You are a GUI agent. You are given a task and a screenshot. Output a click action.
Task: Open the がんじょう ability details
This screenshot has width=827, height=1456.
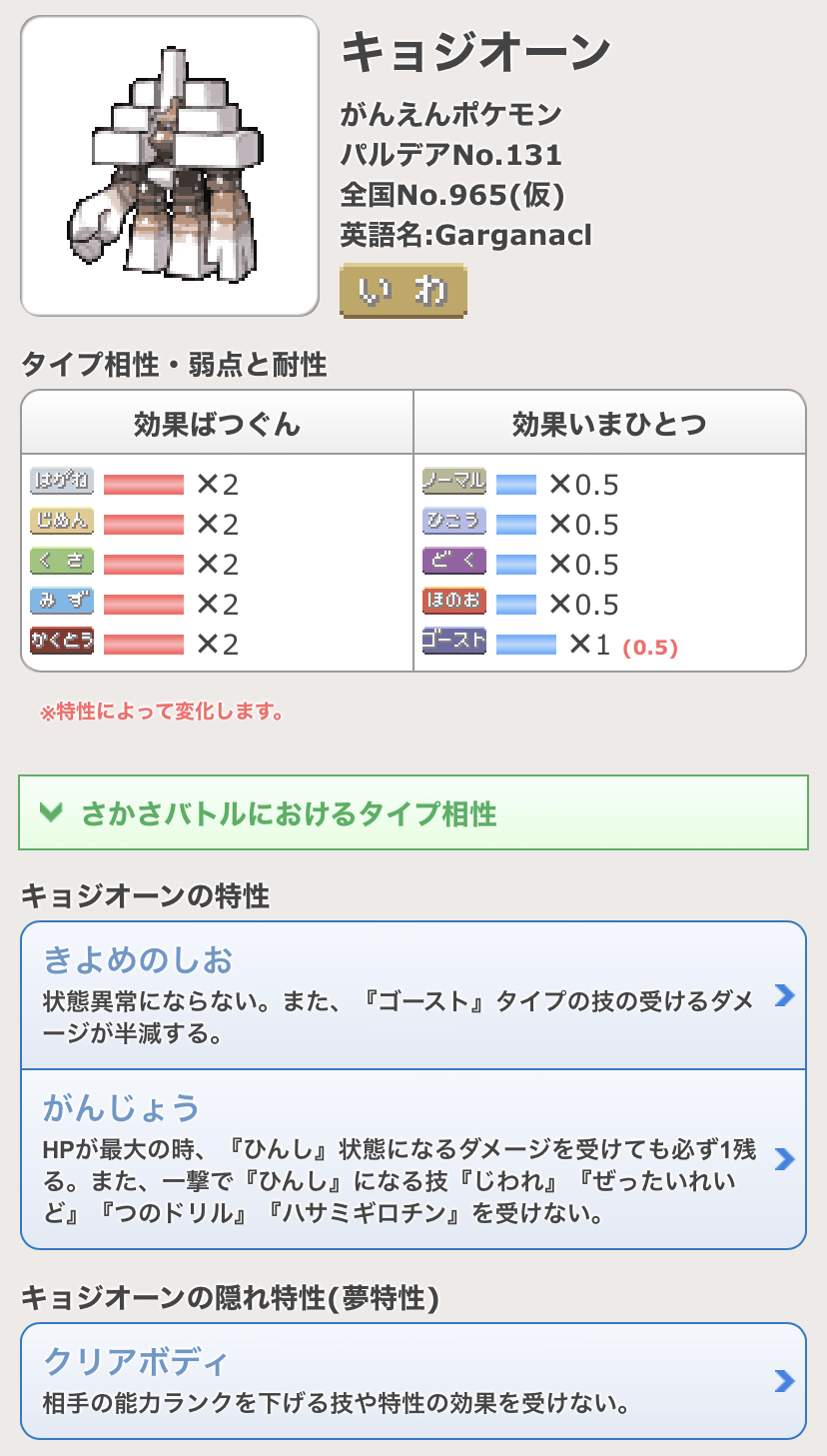click(413, 1159)
